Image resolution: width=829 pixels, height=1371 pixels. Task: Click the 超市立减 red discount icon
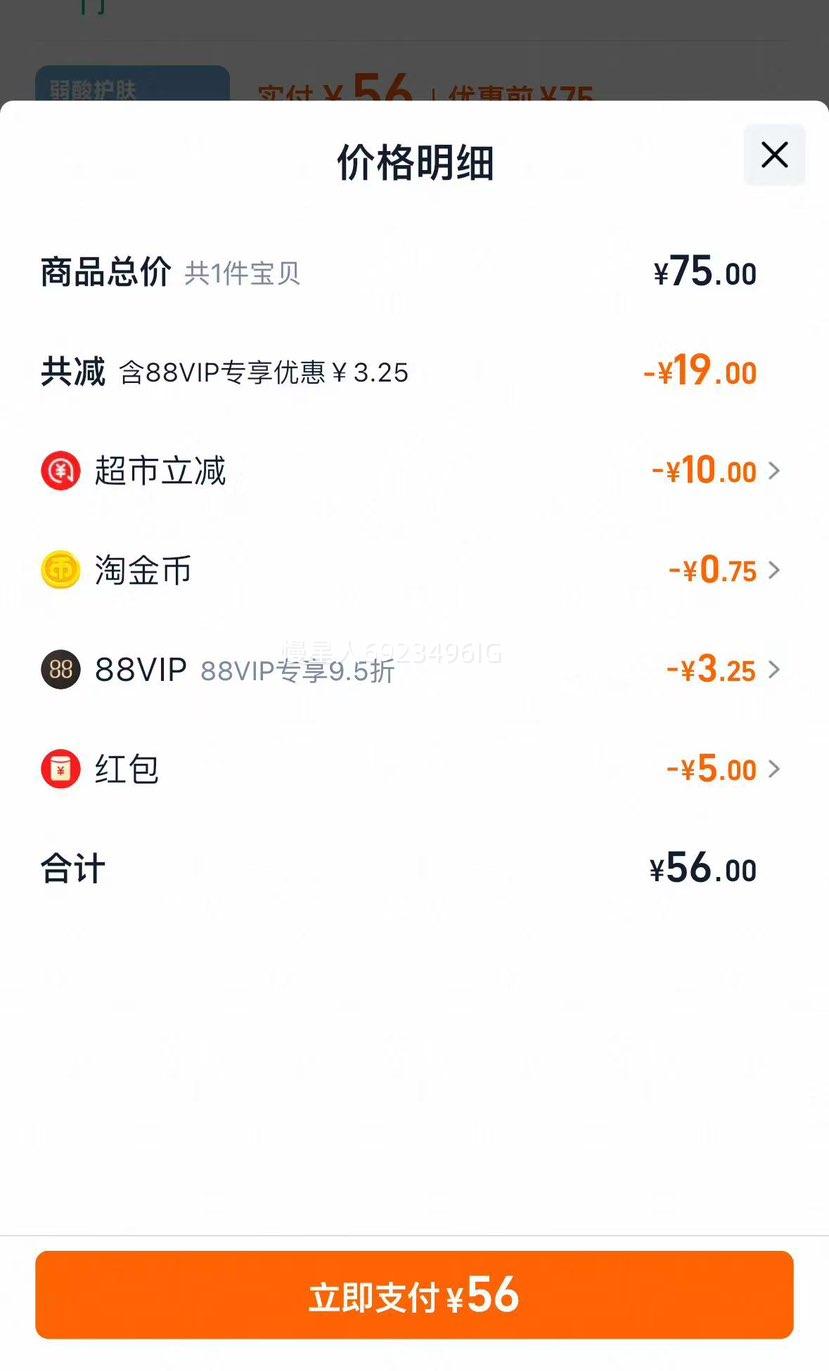tap(60, 470)
